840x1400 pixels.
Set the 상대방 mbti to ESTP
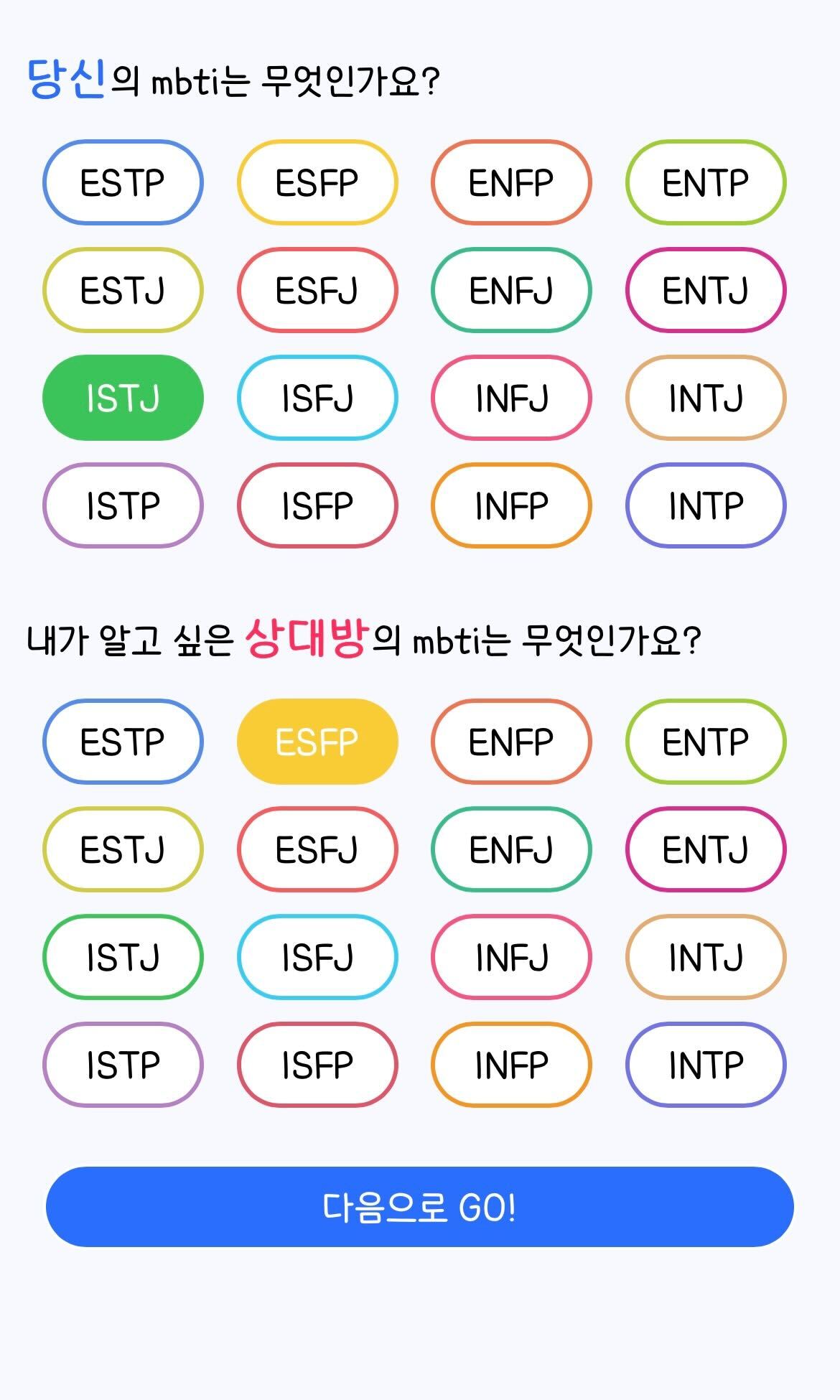point(123,742)
